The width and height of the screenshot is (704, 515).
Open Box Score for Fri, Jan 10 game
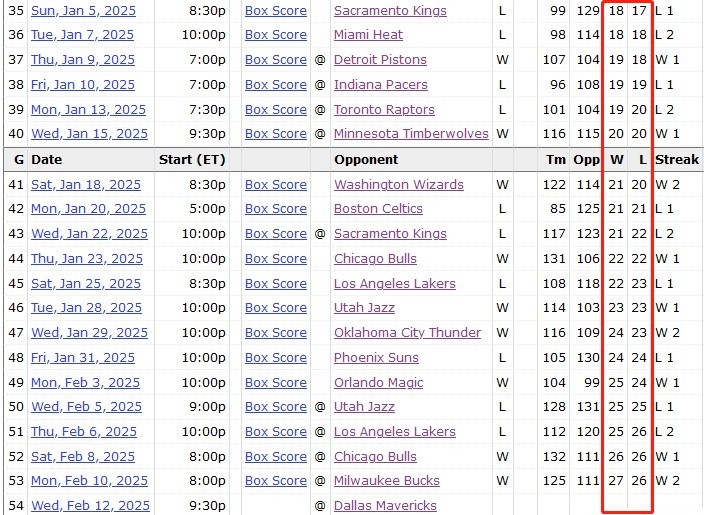[x=275, y=85]
